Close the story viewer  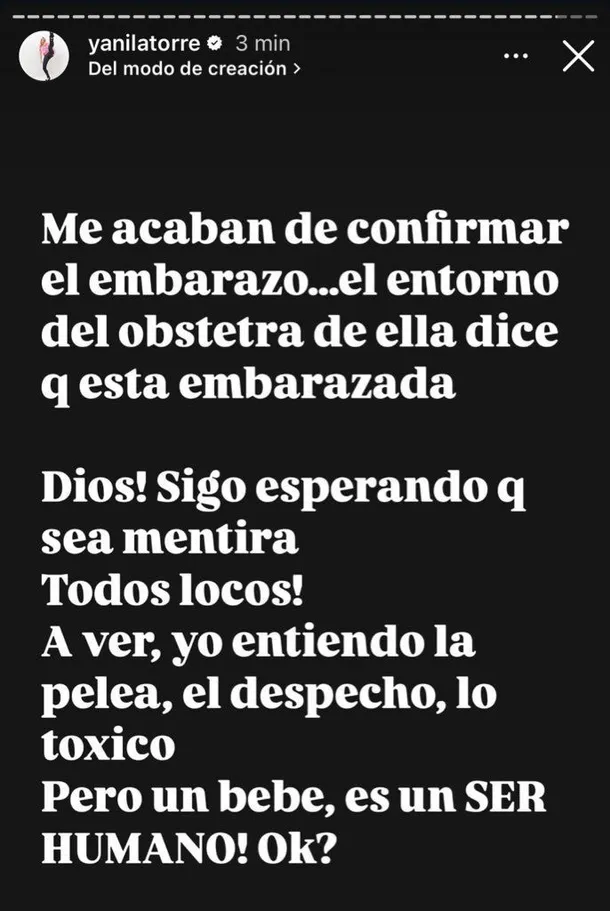(x=578, y=56)
